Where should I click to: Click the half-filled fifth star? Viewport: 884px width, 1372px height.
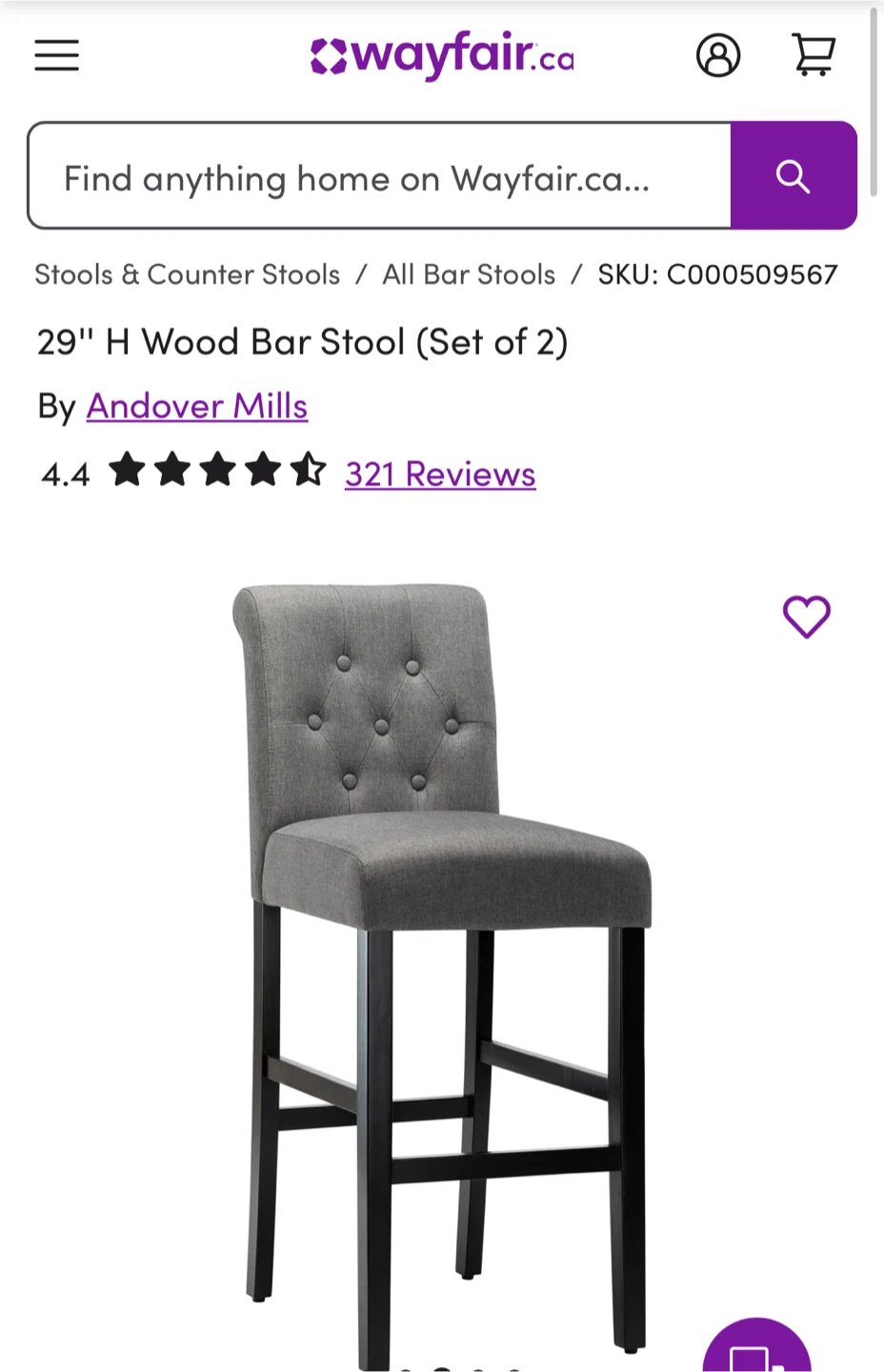[309, 469]
